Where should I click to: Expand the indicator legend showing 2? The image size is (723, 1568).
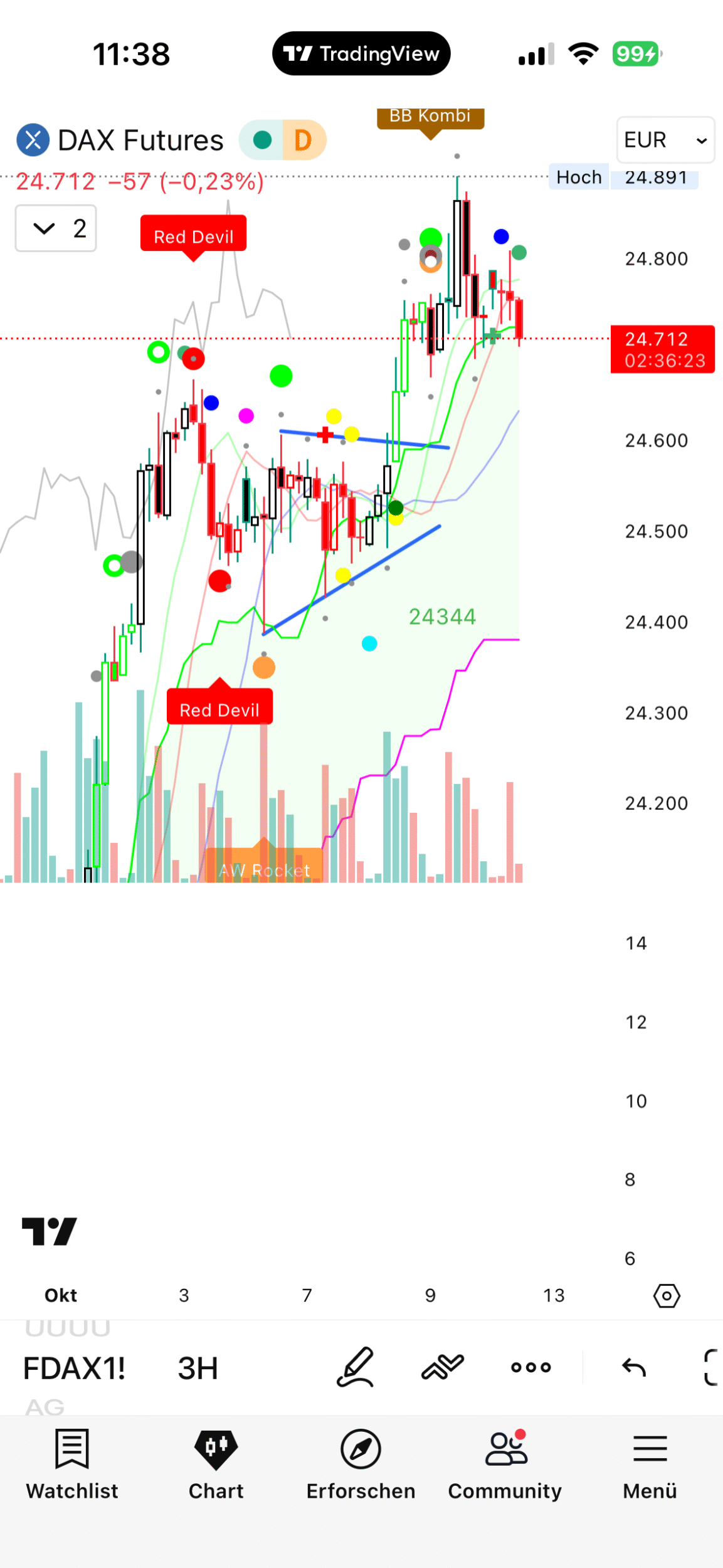coord(56,228)
